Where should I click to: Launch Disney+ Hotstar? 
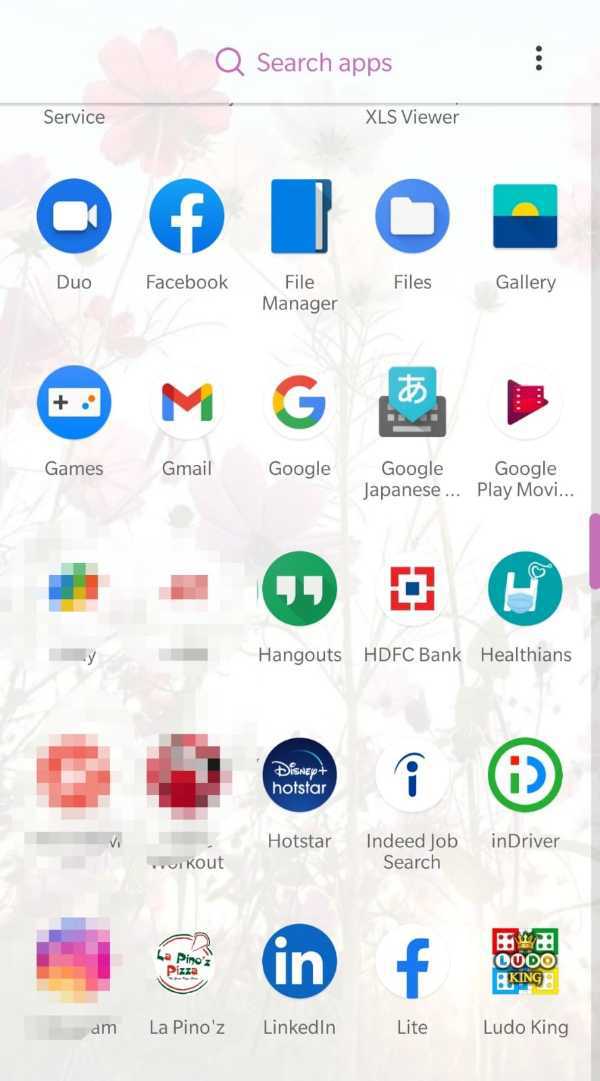(300, 775)
